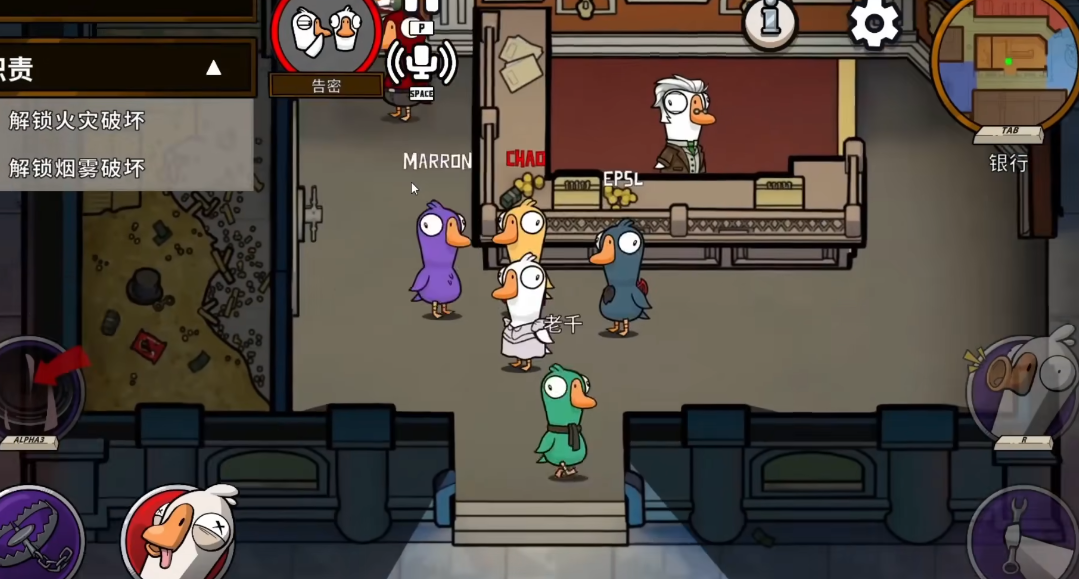This screenshot has width=1079, height=579.
Task: Tap the microphone voice chat button
Action: click(421, 62)
